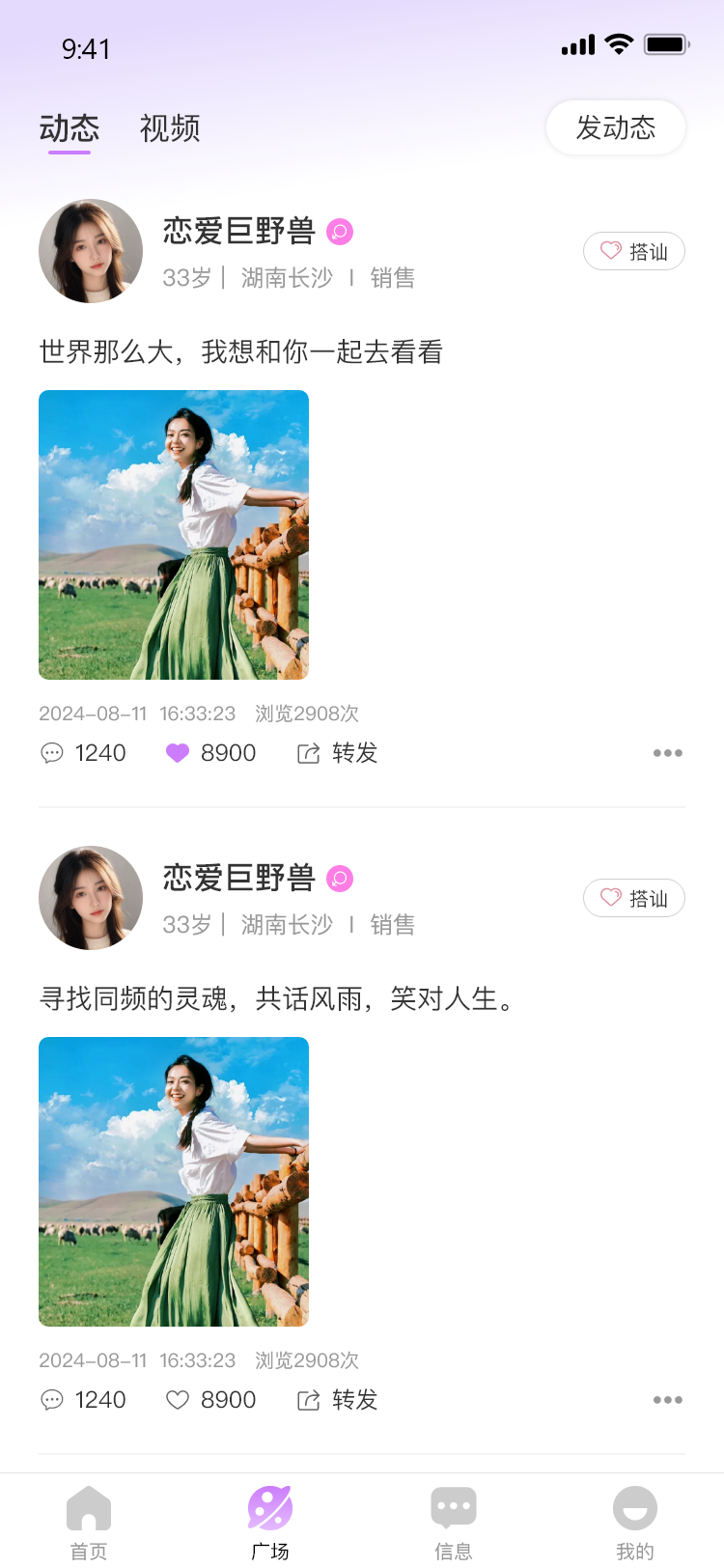Viewport: 724px width, 1568px height.
Task: Select the 动态 tab
Action: (x=69, y=128)
